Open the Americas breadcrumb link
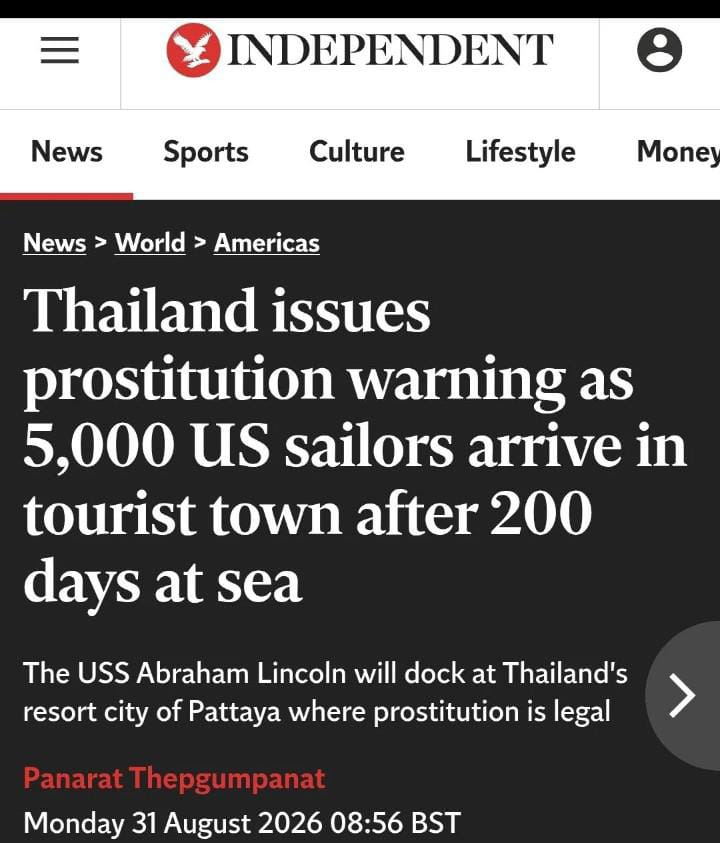This screenshot has height=843, width=720. coord(267,242)
